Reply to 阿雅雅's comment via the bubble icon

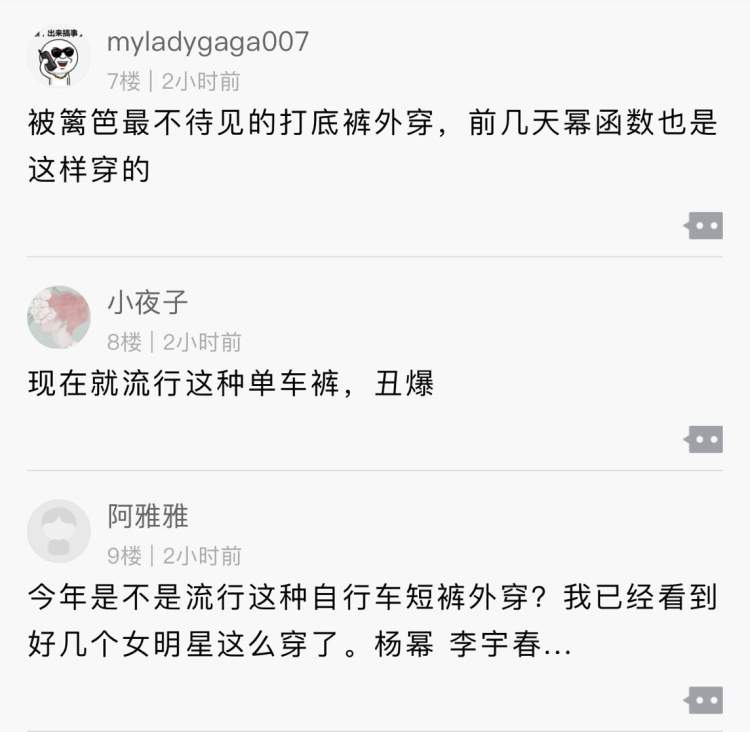[x=704, y=700]
